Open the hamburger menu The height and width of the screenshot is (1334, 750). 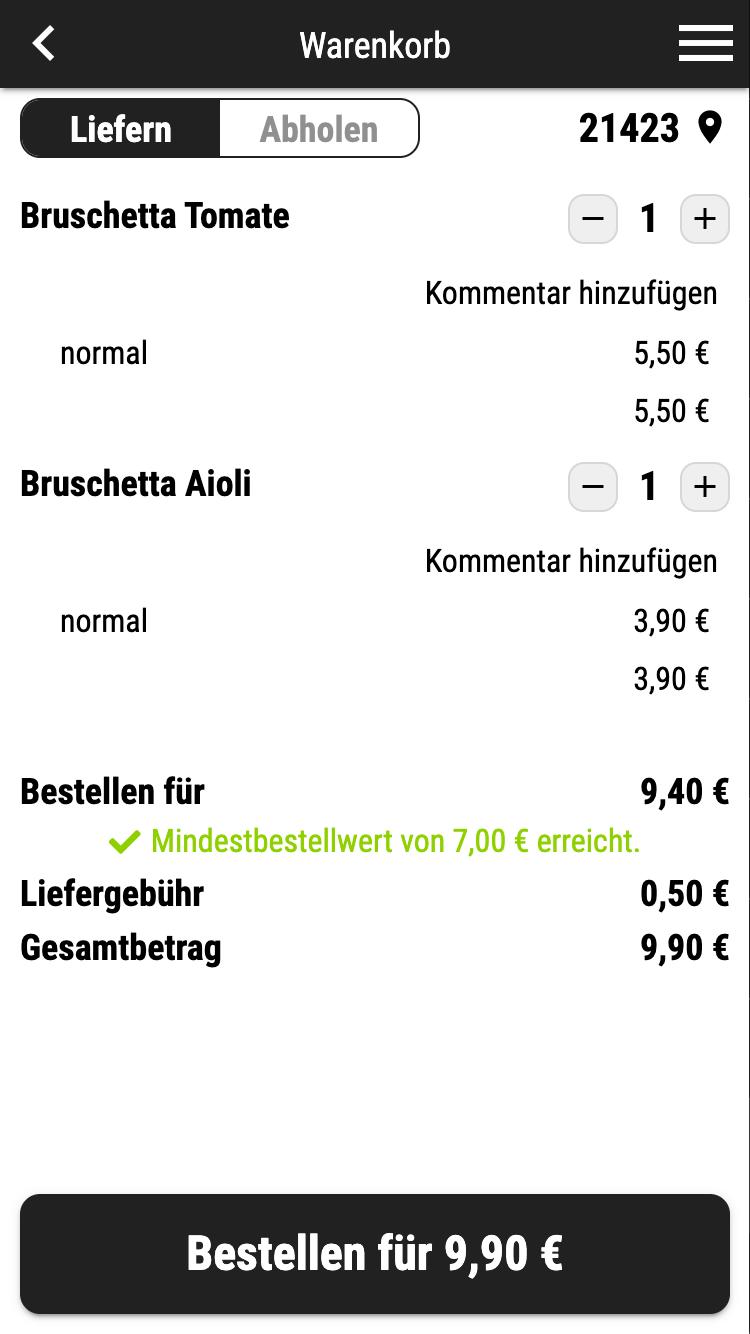tap(705, 44)
